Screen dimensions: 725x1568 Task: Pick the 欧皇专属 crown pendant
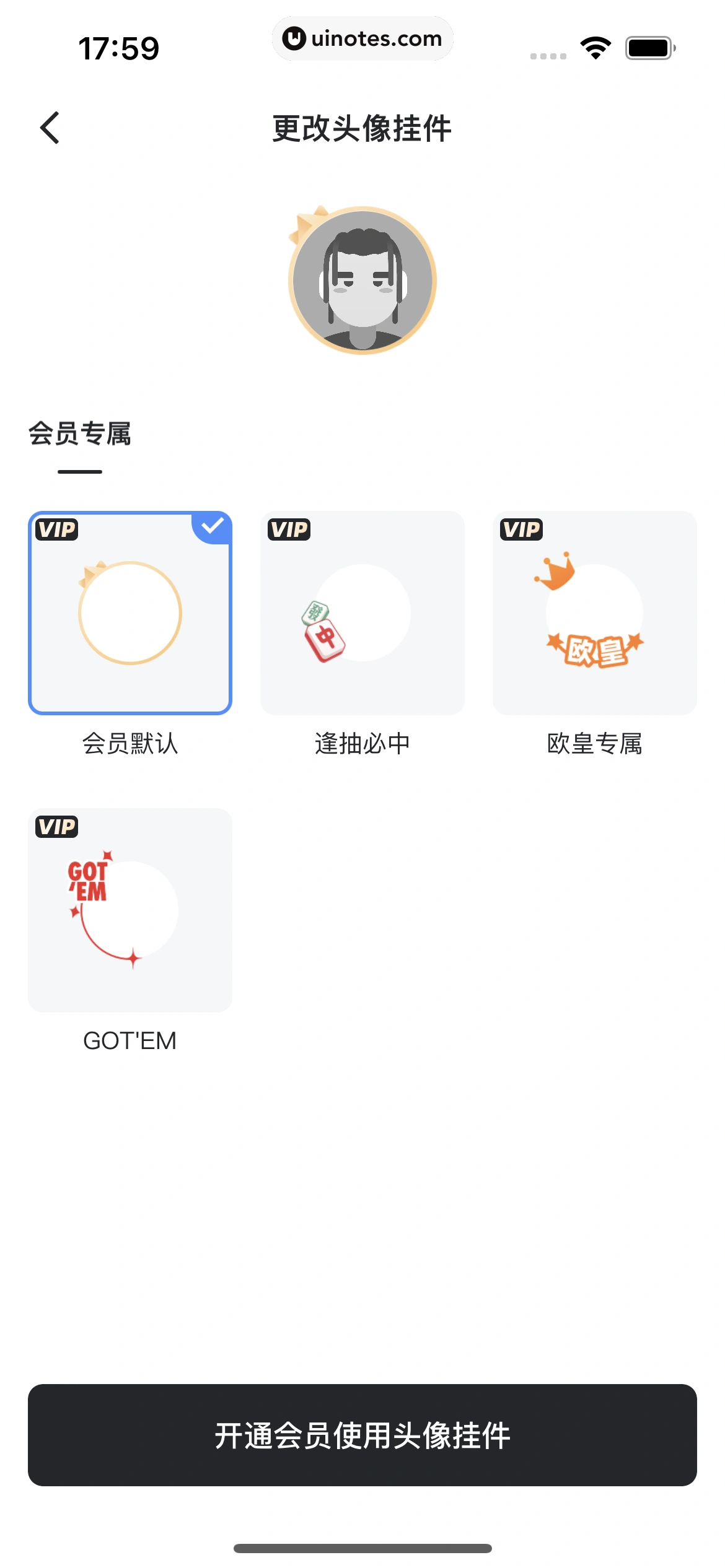click(594, 613)
